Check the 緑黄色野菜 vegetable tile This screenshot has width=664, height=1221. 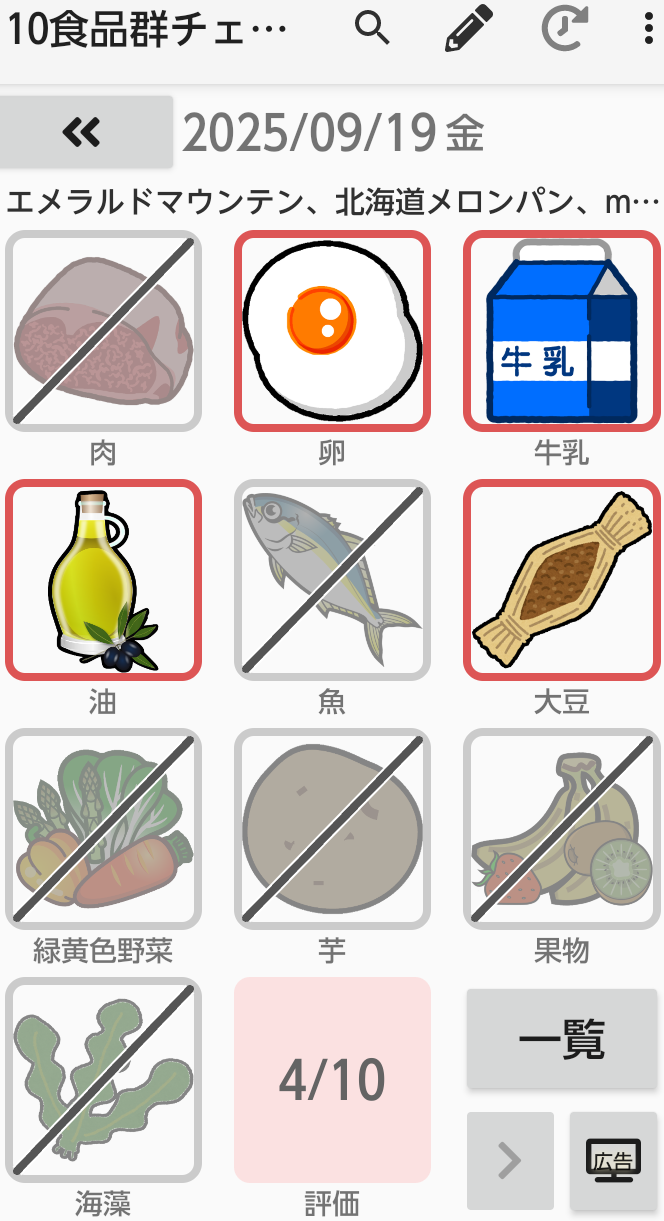[103, 829]
